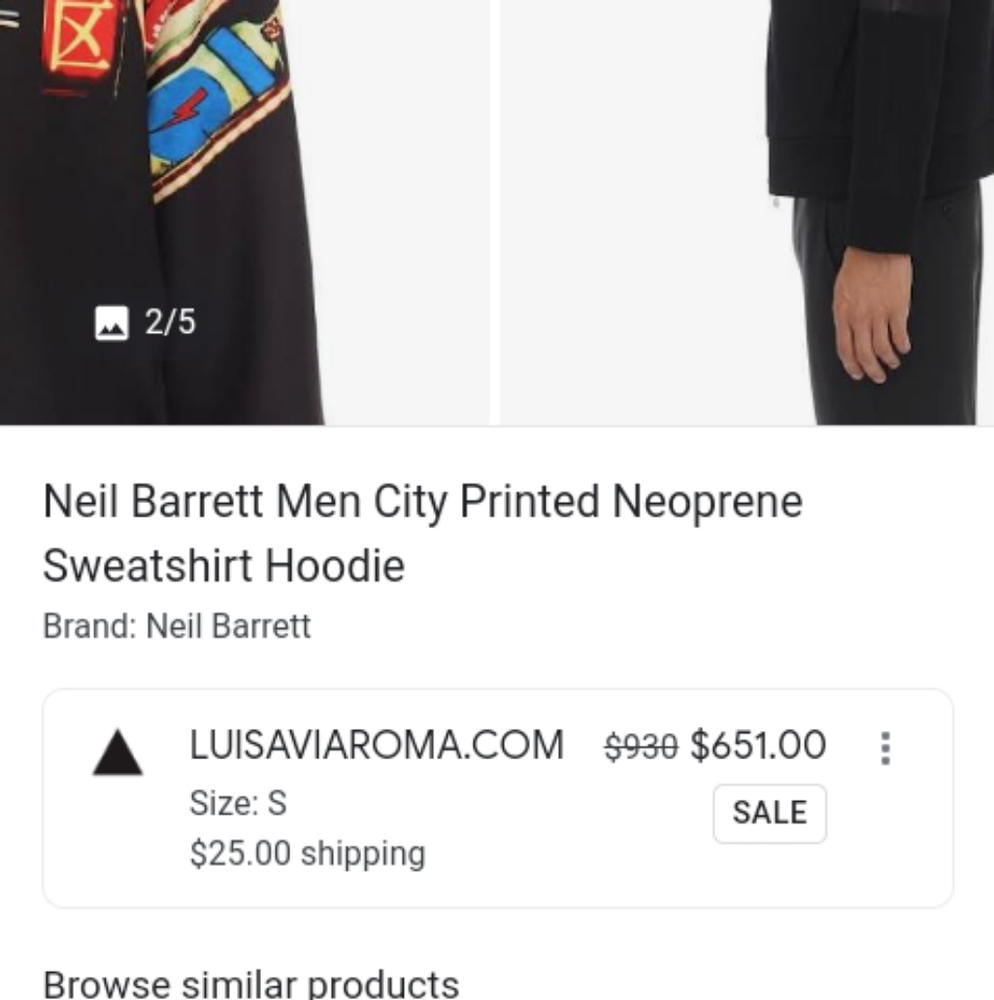Click the $25.00 shipping details
The width and height of the screenshot is (994, 1000).
[x=308, y=853]
